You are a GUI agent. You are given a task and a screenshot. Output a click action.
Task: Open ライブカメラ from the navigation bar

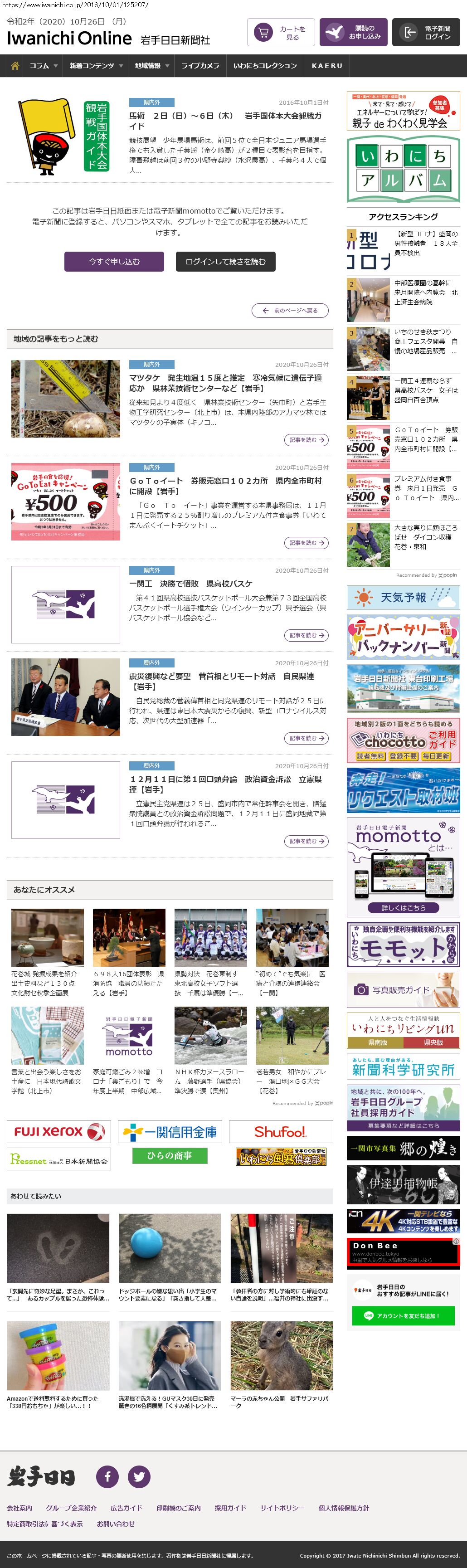click(x=199, y=66)
